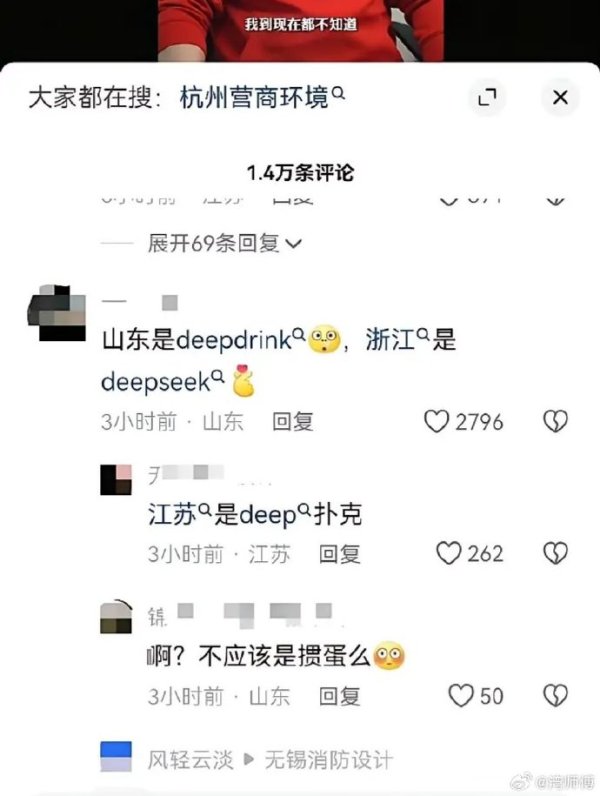Like the comment with 2796 likes
This screenshot has height=796, width=600.
(x=437, y=422)
